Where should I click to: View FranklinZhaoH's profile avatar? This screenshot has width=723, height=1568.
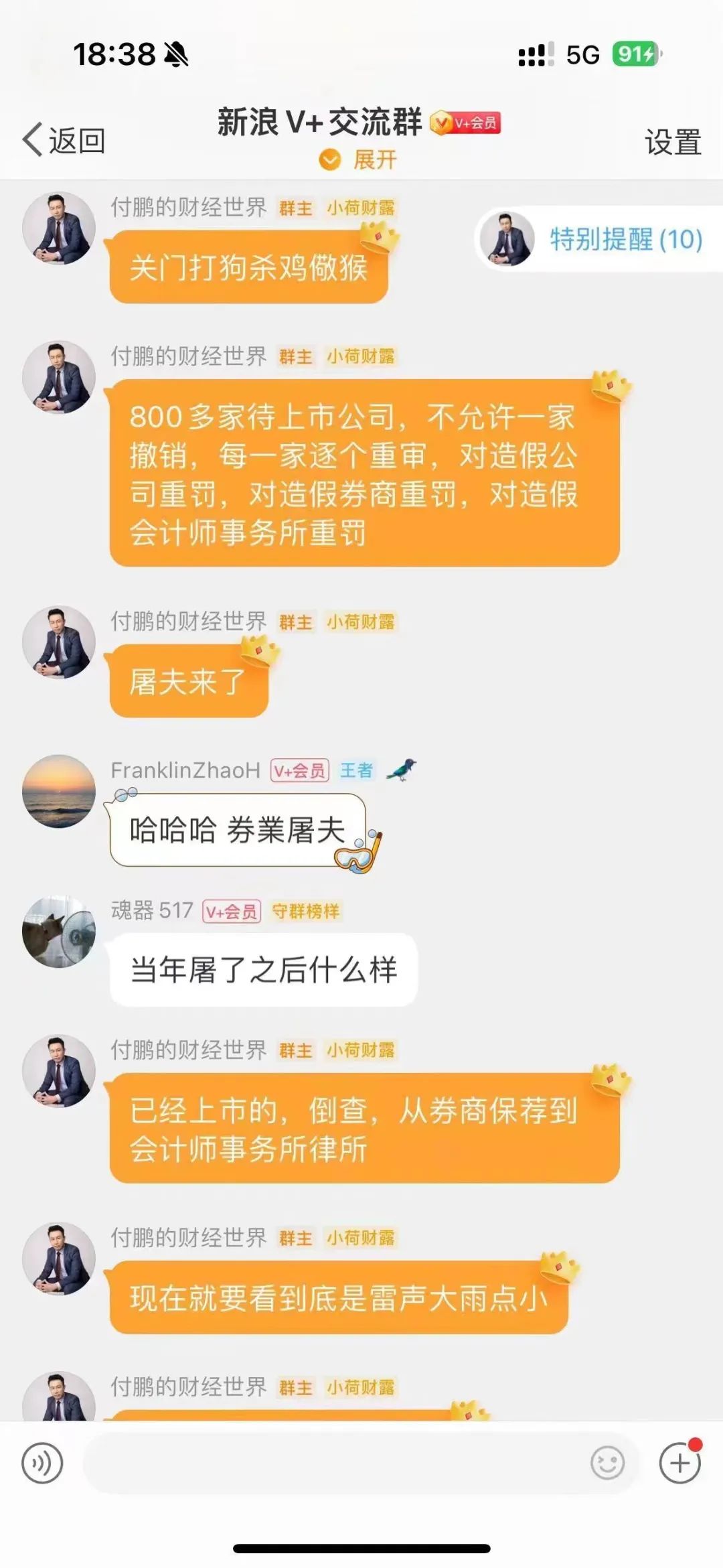(59, 791)
